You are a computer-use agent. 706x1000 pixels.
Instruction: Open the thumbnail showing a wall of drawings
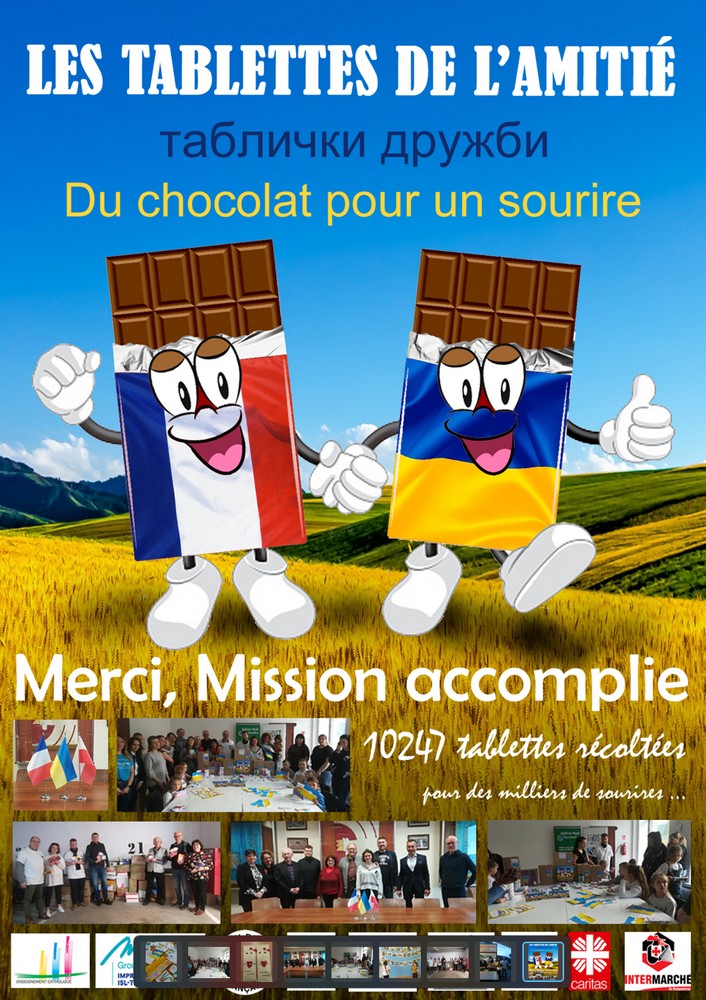(400, 962)
